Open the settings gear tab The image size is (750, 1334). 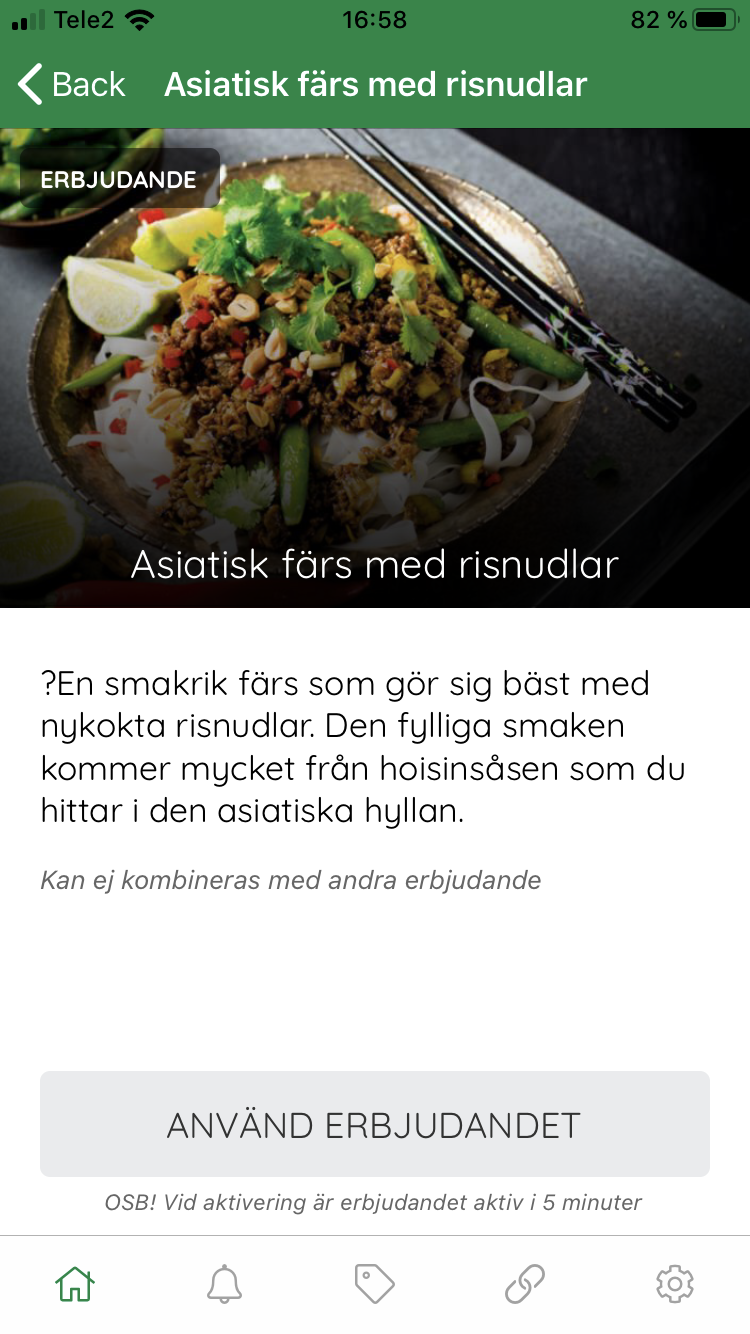[x=675, y=1283]
